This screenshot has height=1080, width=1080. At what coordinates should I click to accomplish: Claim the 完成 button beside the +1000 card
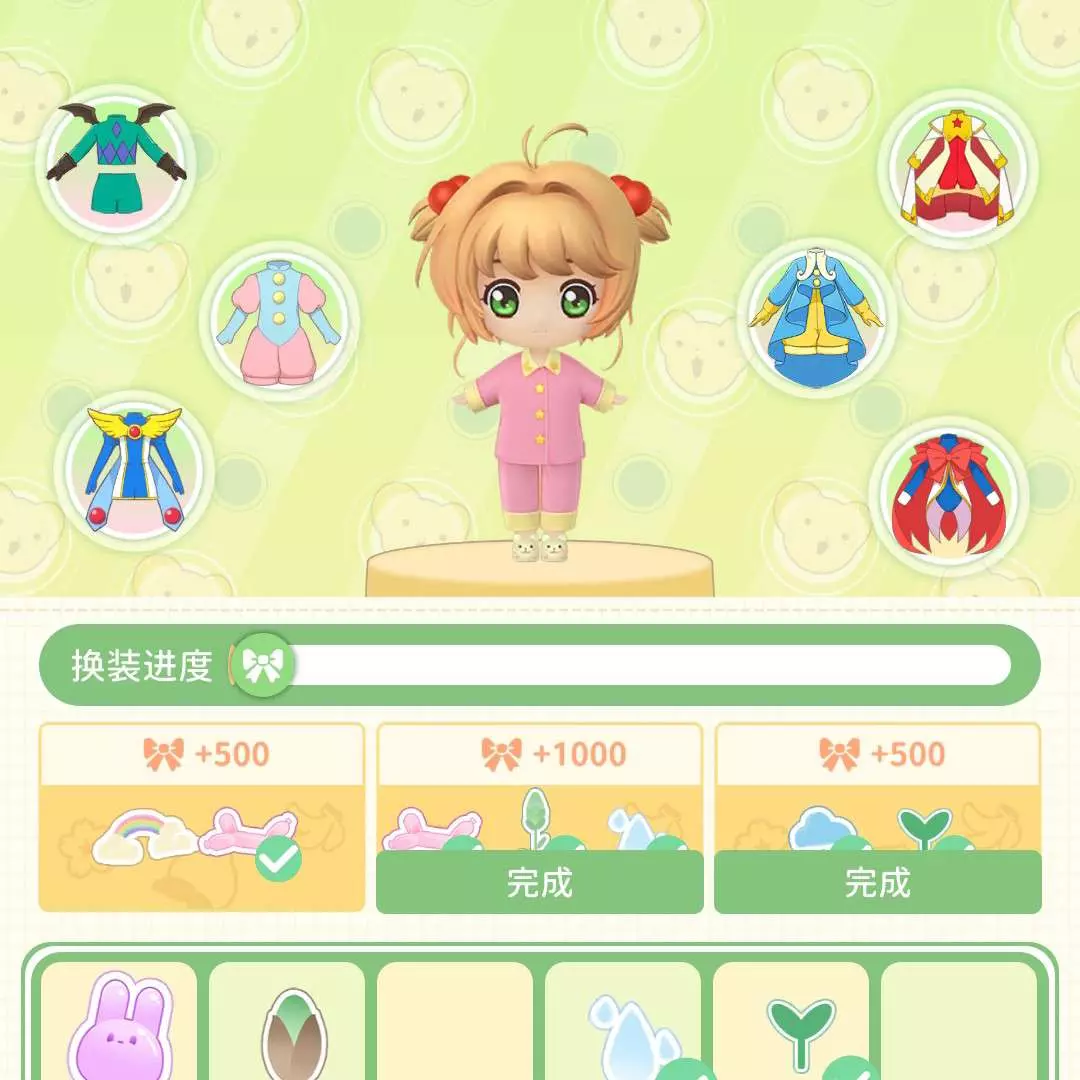877,882
